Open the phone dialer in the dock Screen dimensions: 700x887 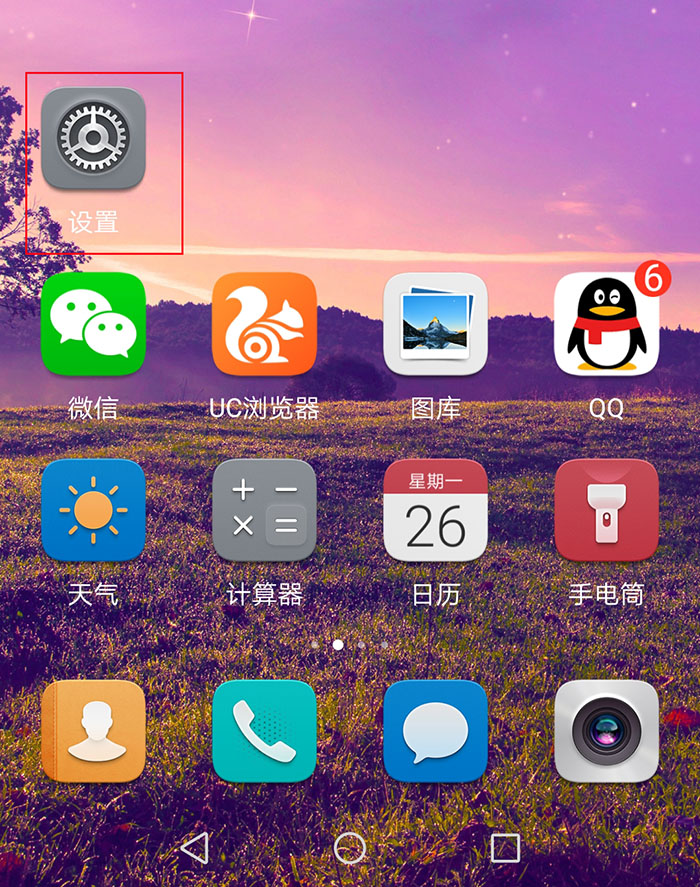[x=264, y=731]
